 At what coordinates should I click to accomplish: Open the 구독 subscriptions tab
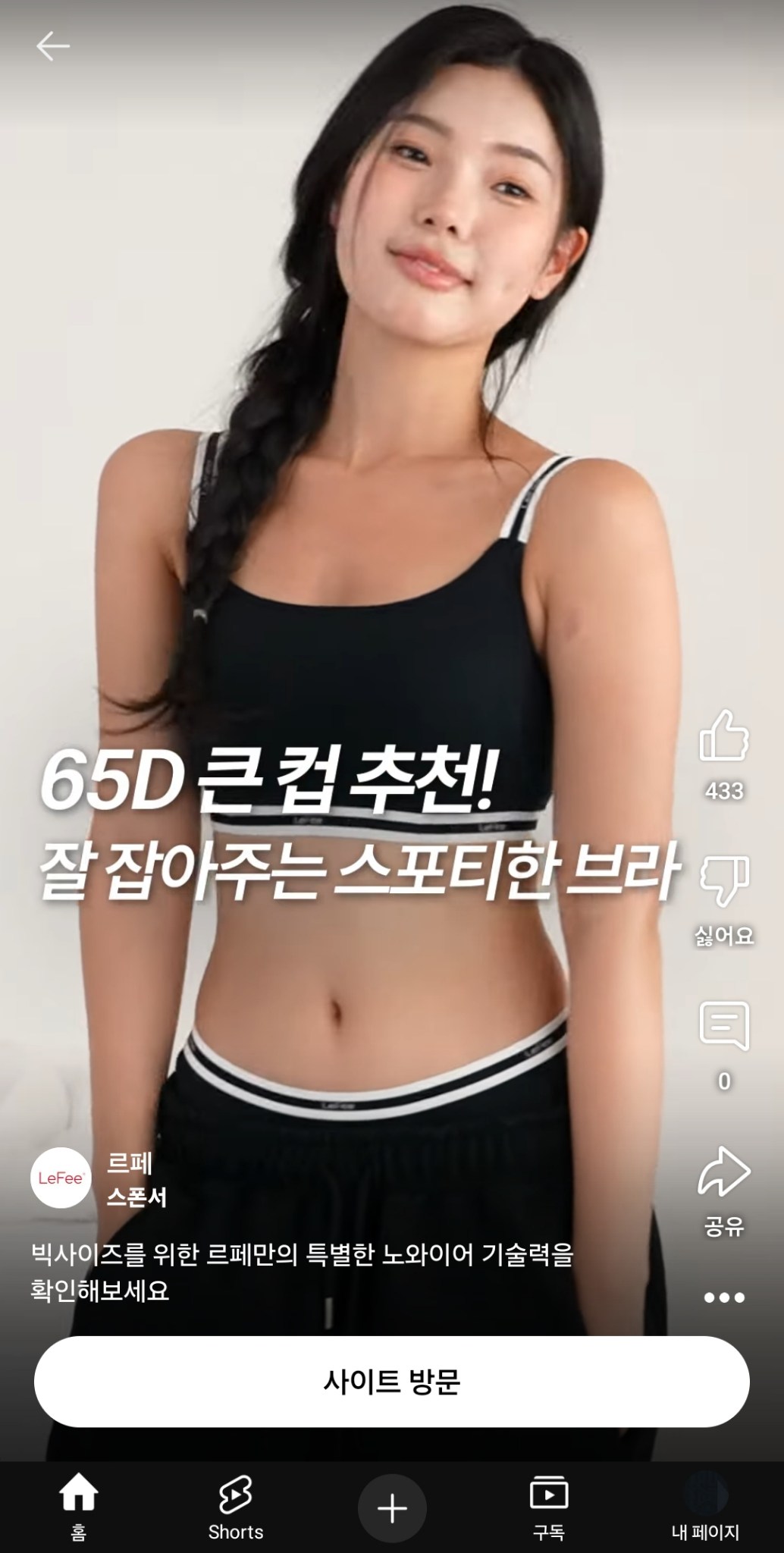(548, 1505)
